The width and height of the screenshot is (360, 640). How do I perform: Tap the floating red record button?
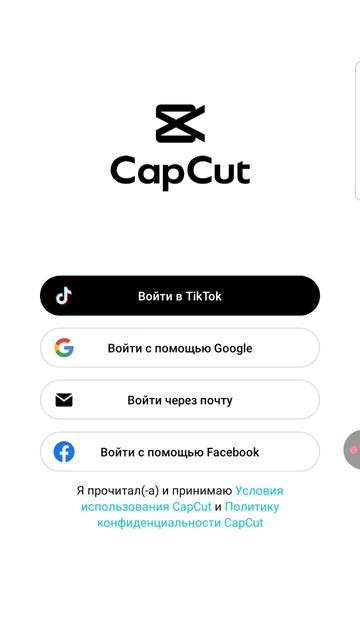tap(353, 450)
